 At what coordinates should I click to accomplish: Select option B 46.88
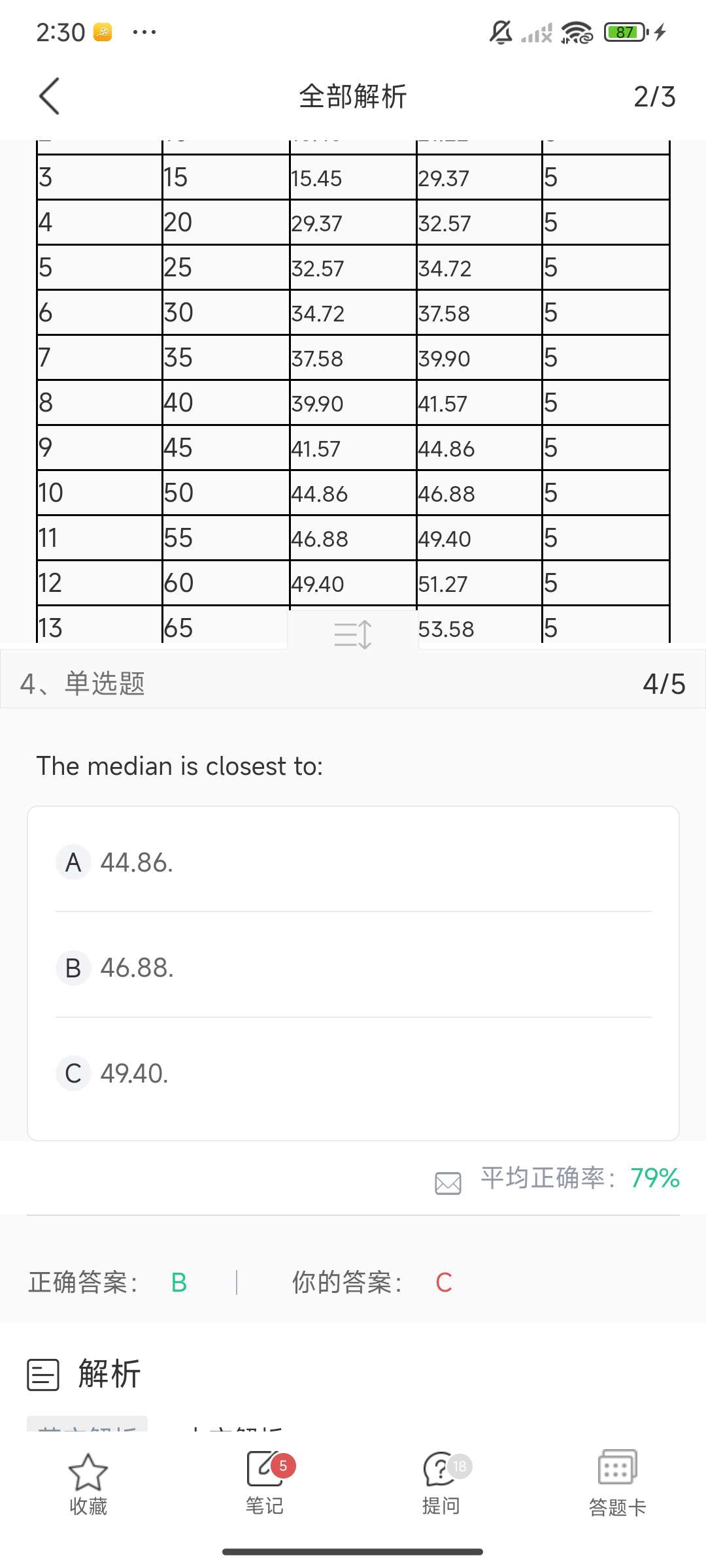(x=353, y=968)
